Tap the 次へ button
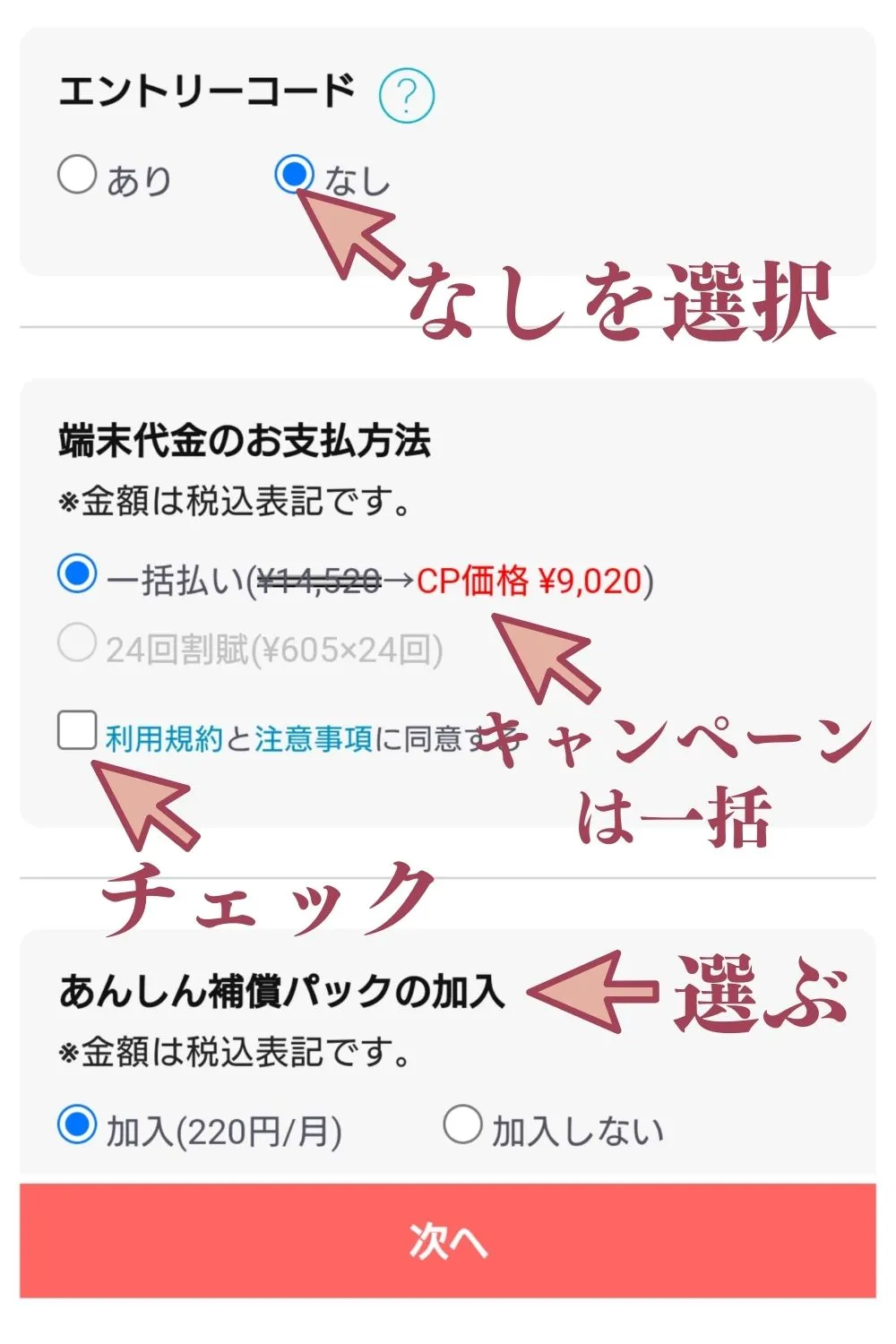 point(447,1240)
